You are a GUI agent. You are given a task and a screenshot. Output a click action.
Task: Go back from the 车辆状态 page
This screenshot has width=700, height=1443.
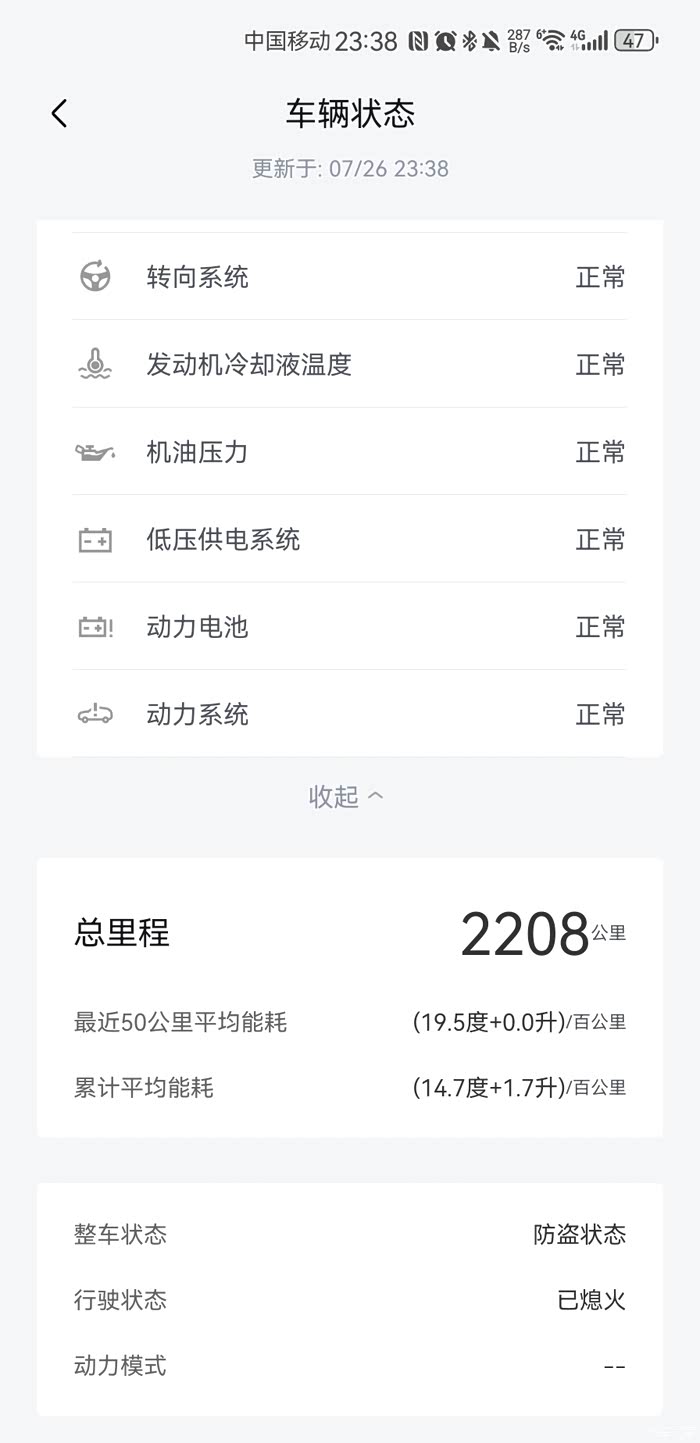tap(60, 114)
